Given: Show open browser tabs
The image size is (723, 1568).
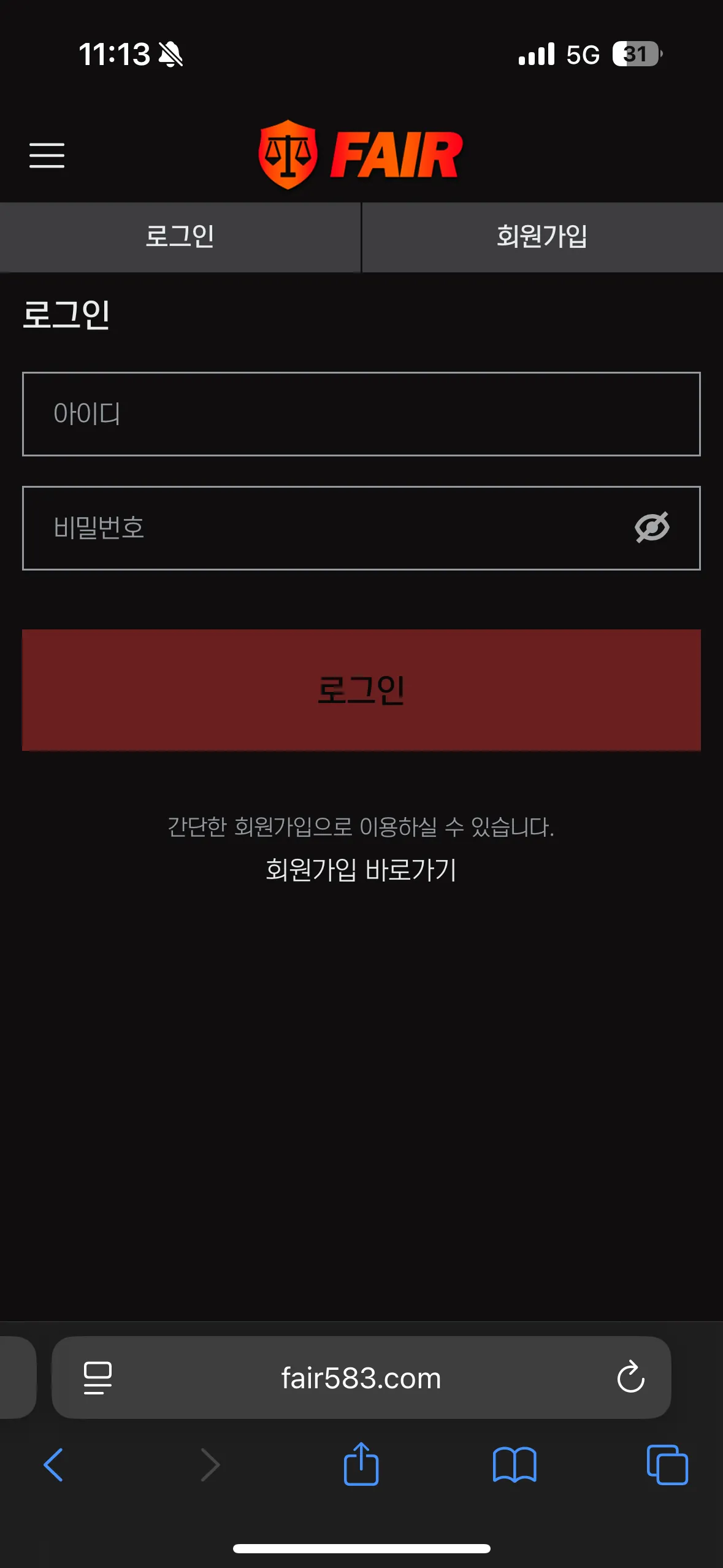Looking at the screenshot, I should 667,1465.
